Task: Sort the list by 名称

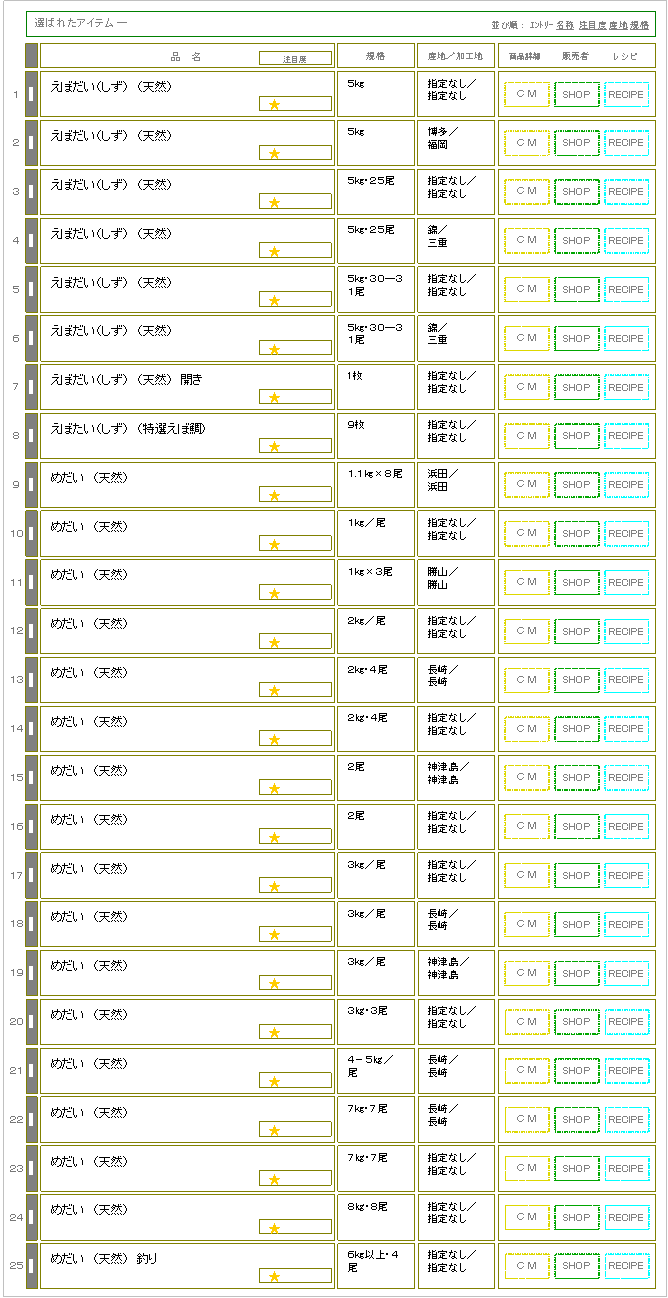Action: click(565, 24)
